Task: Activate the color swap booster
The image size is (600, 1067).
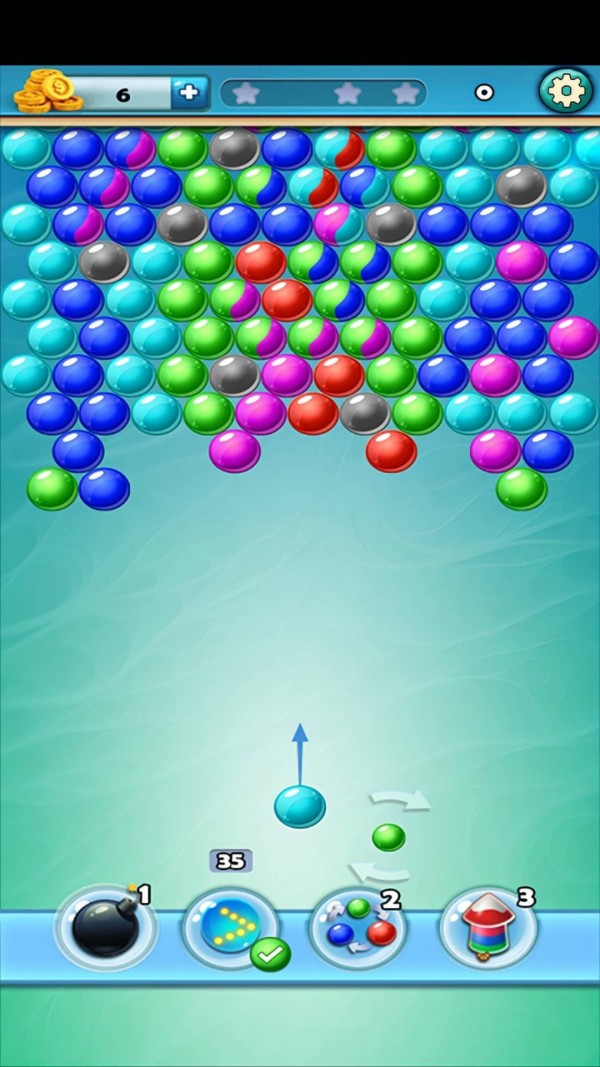Action: click(358, 930)
